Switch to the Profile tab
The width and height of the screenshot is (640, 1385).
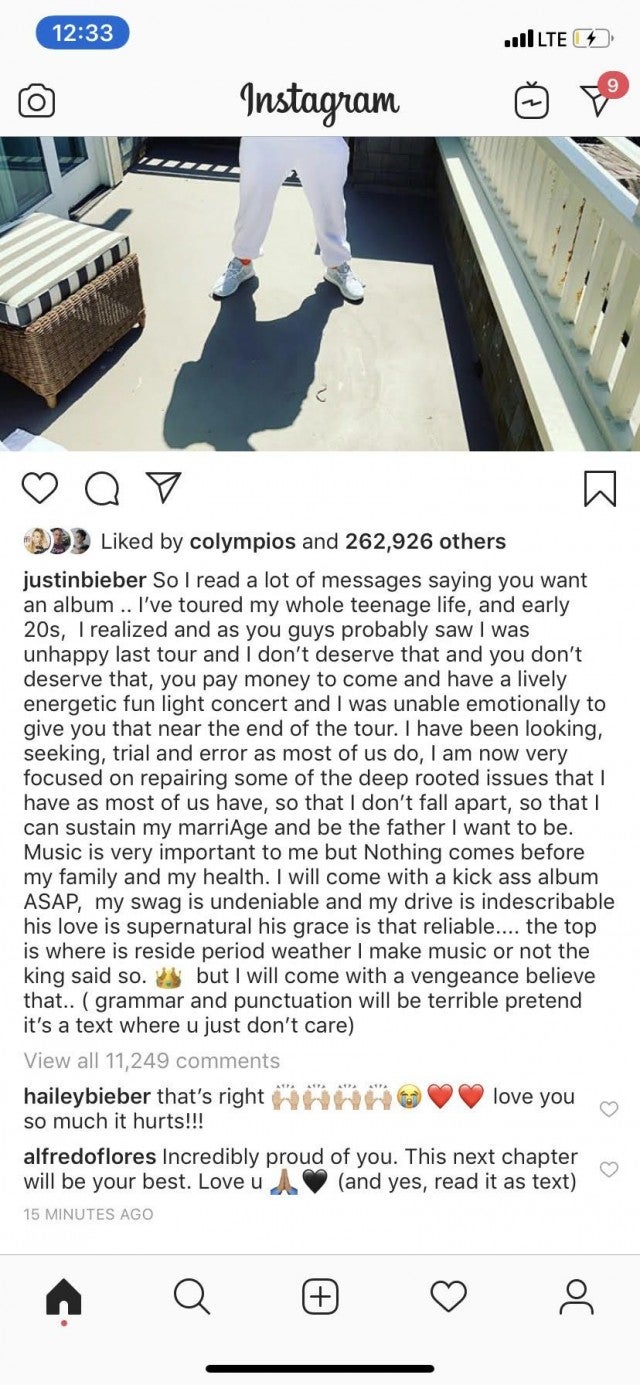pos(576,1297)
